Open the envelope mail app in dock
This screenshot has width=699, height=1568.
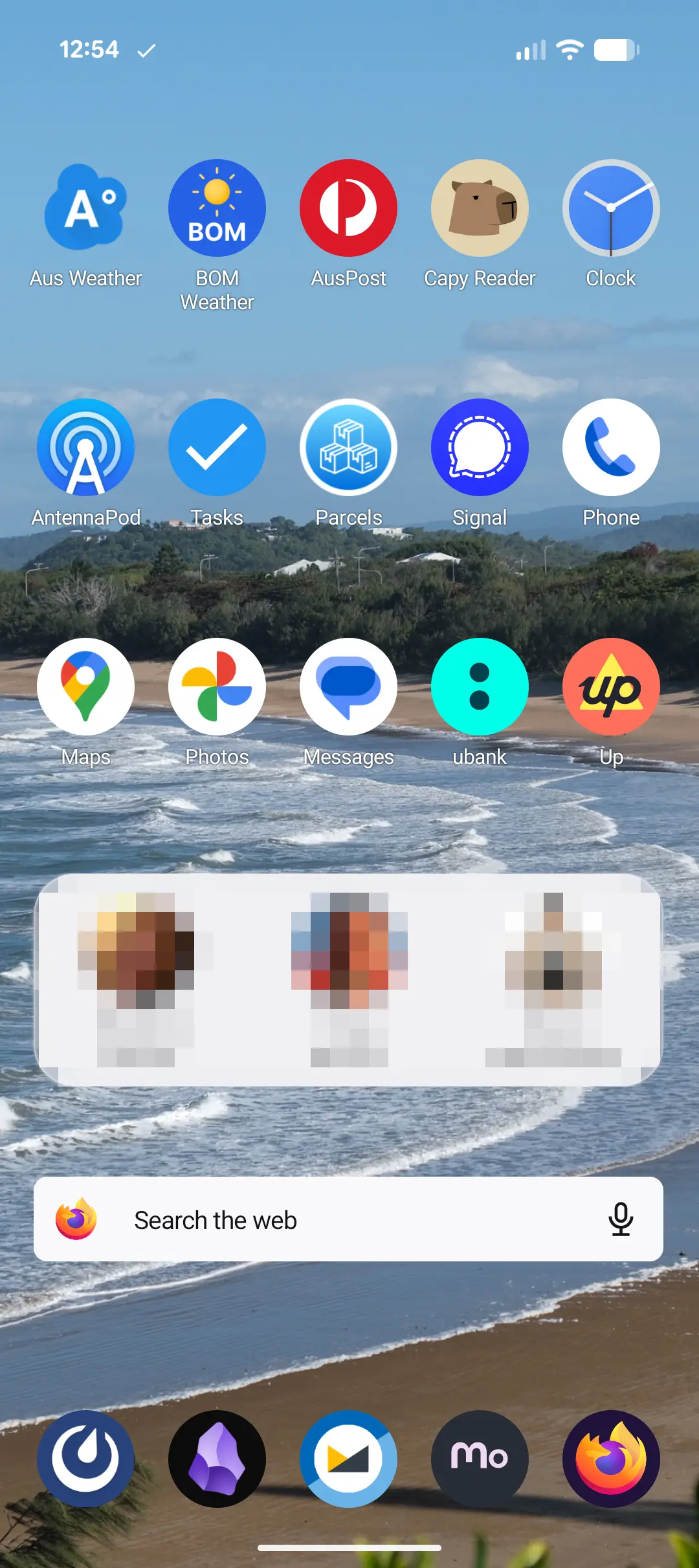[348, 1459]
